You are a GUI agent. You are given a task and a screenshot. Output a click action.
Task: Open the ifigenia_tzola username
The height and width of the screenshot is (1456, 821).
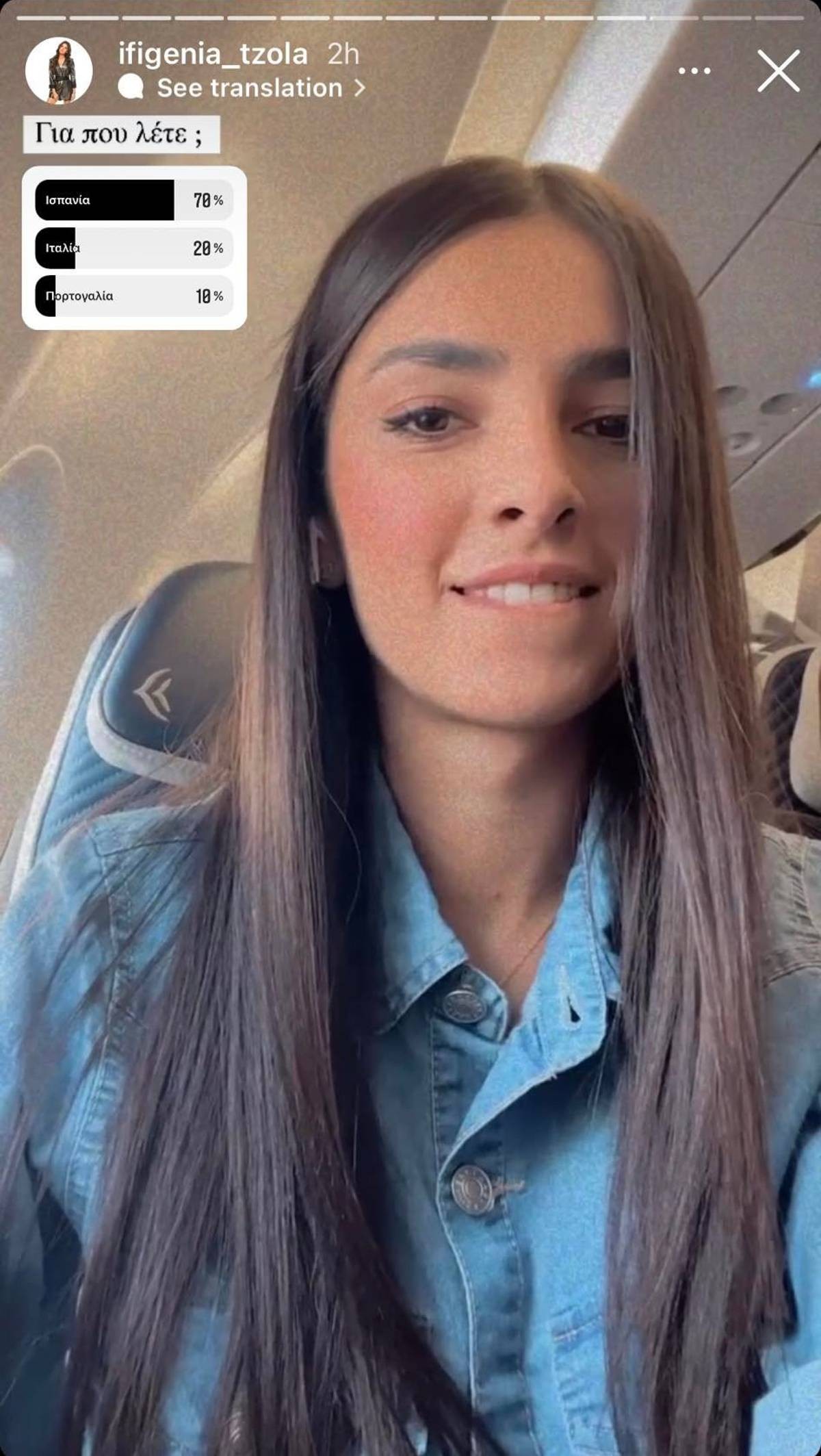click(x=213, y=54)
